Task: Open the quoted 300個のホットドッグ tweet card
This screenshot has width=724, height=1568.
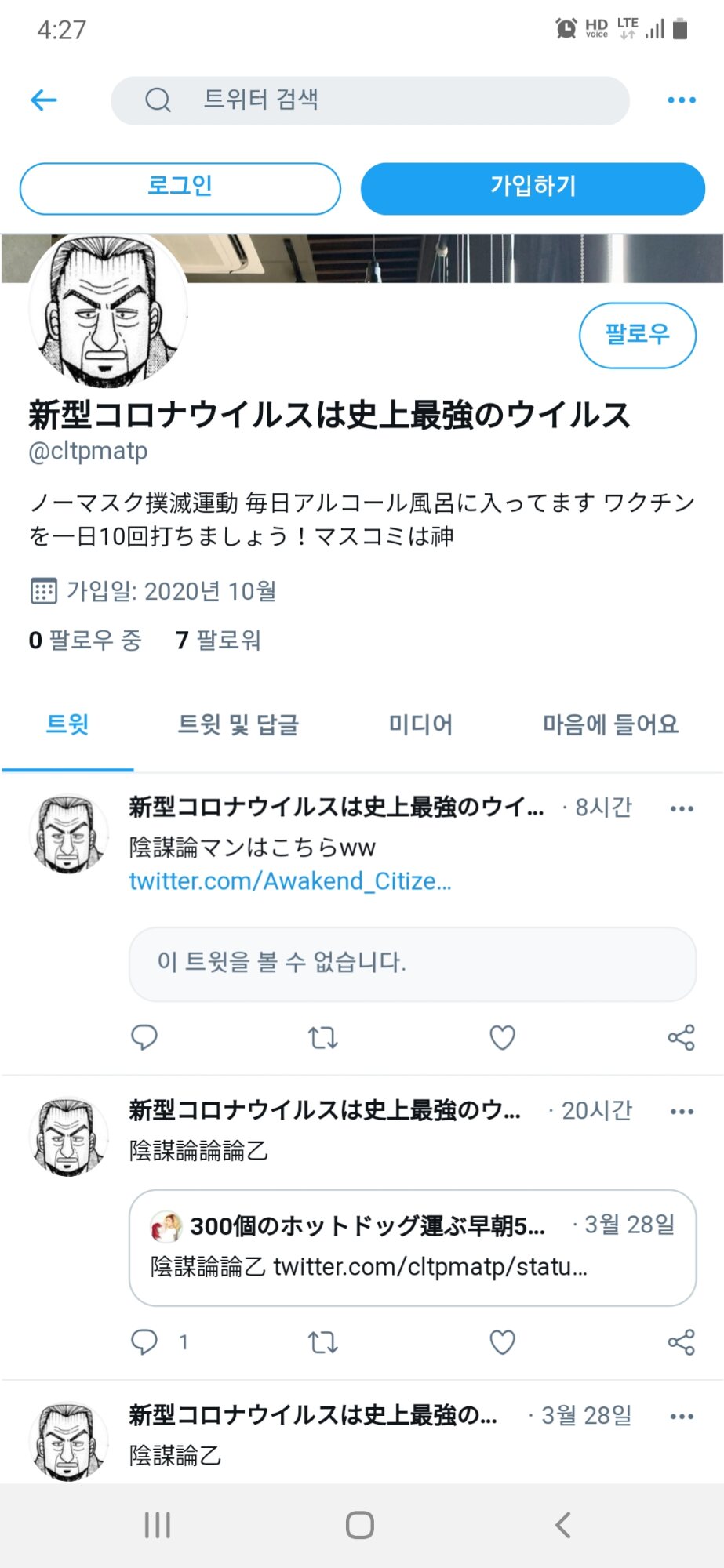Action: (412, 1247)
